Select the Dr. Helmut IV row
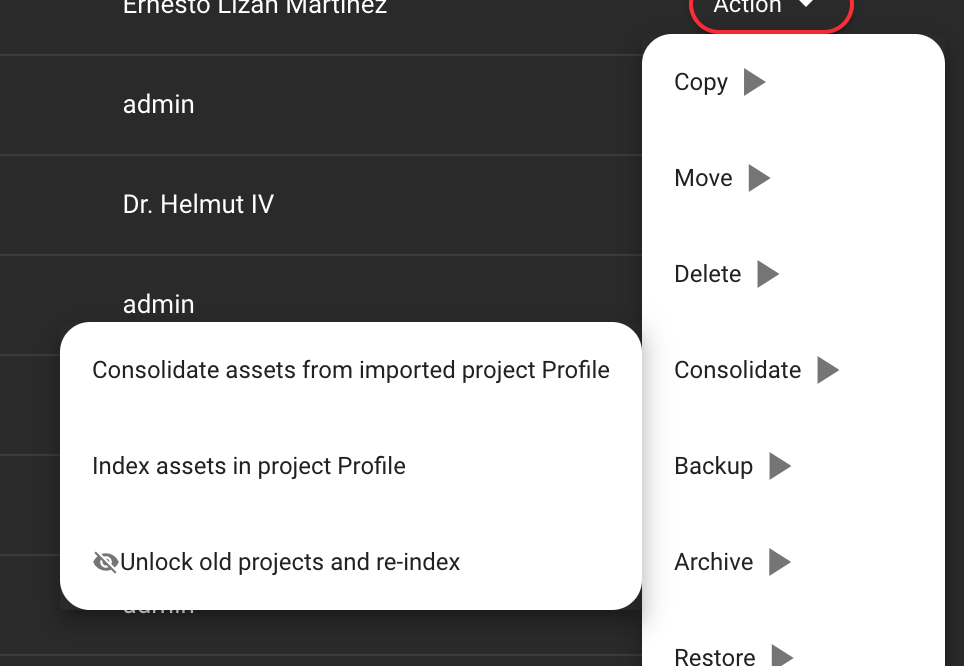964x666 pixels. 198,205
